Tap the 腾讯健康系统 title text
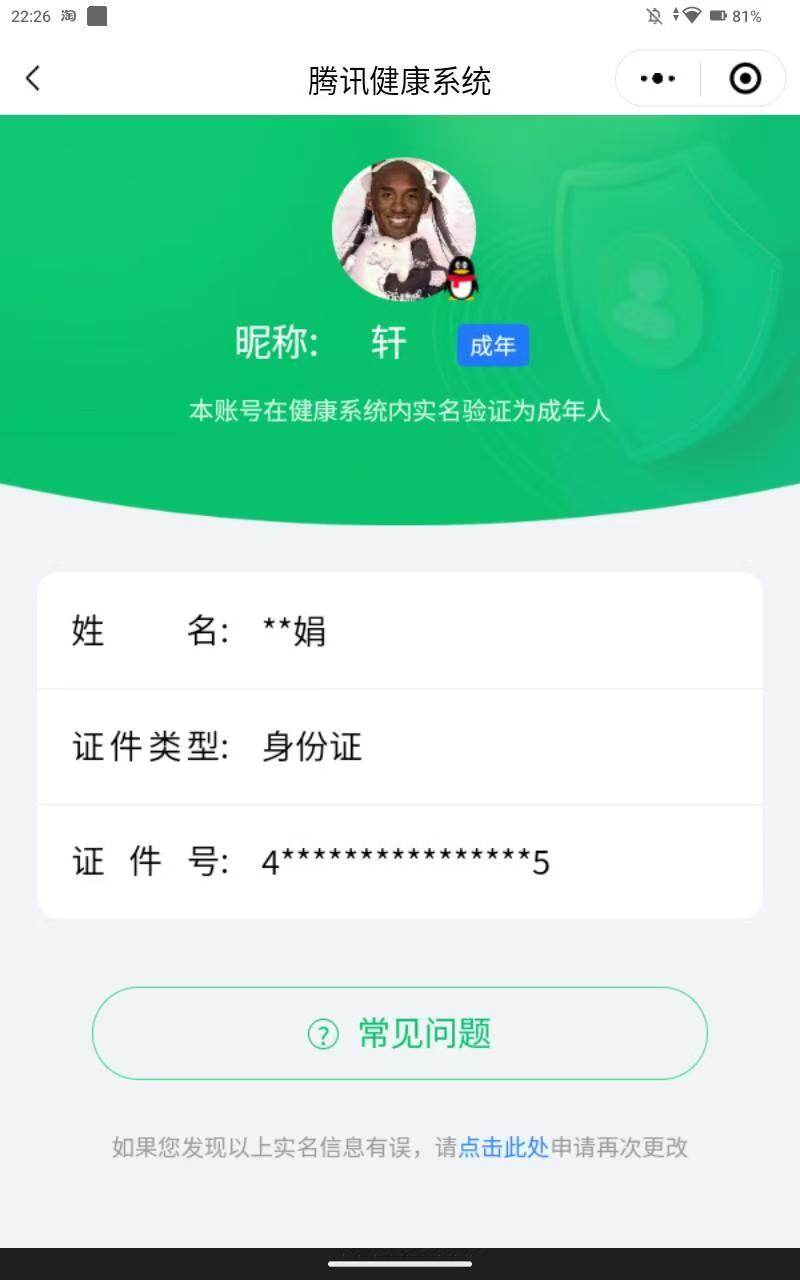 (x=400, y=83)
